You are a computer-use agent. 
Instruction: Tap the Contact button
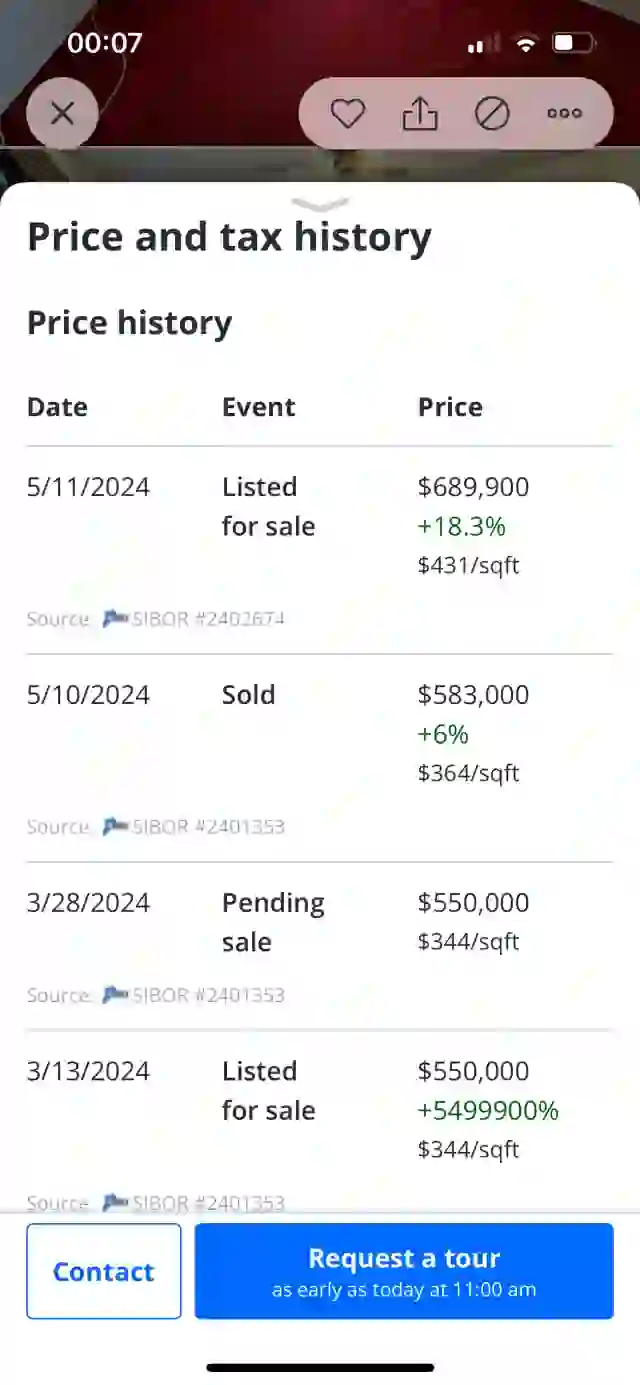[104, 1271]
